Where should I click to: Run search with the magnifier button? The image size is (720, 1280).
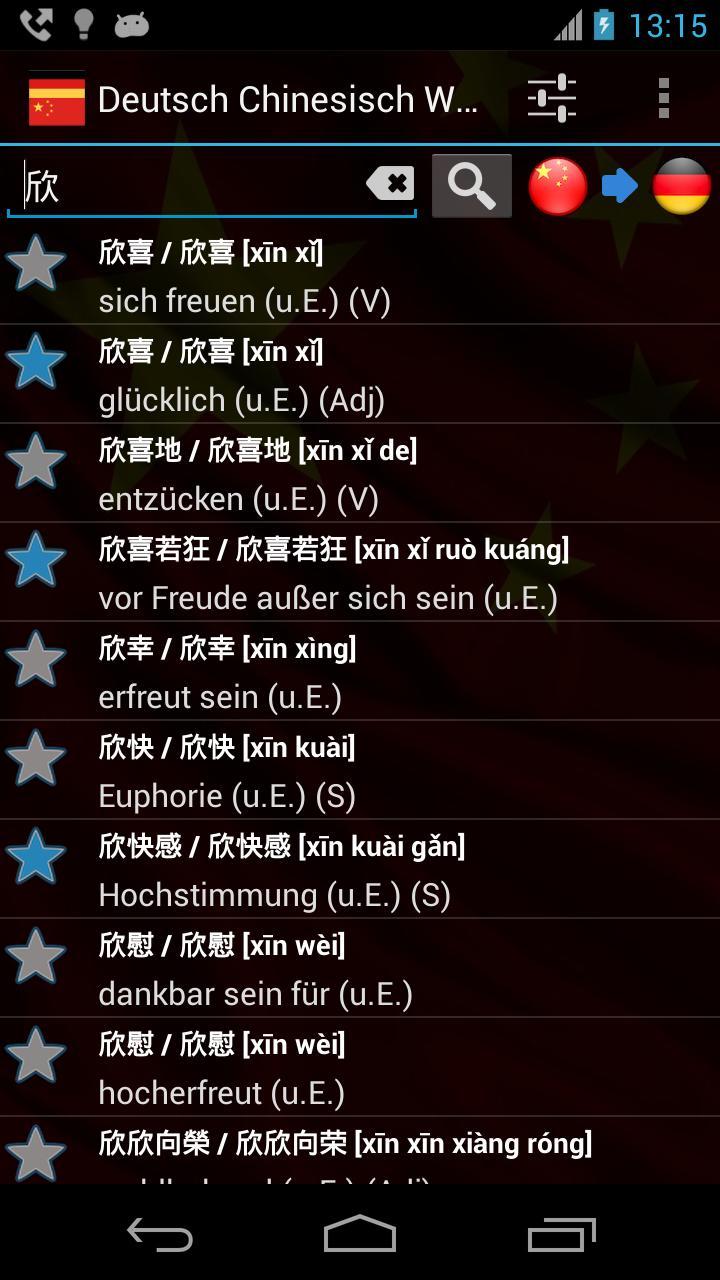[471, 185]
